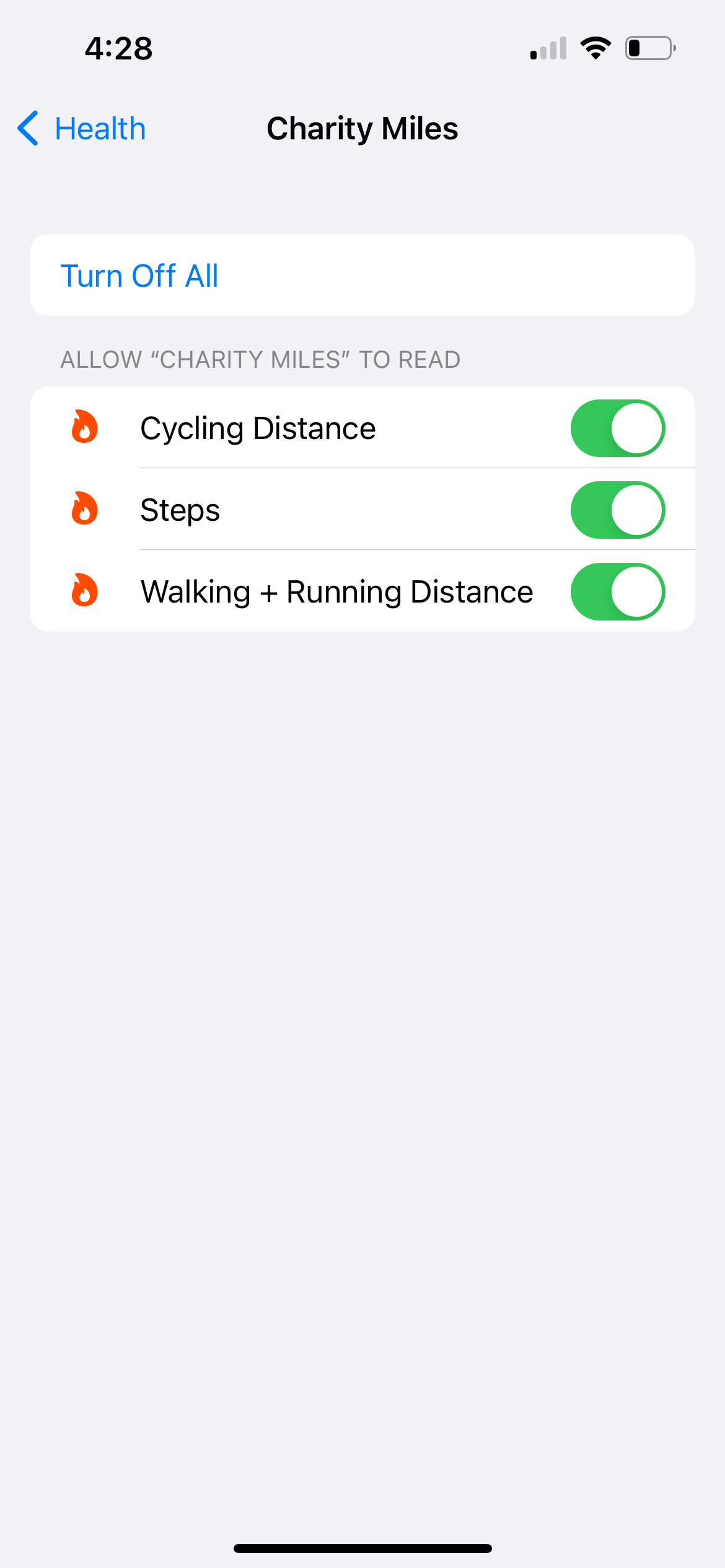Click the Steps row label text
Image resolution: width=725 pixels, height=1568 pixels.
(180, 510)
